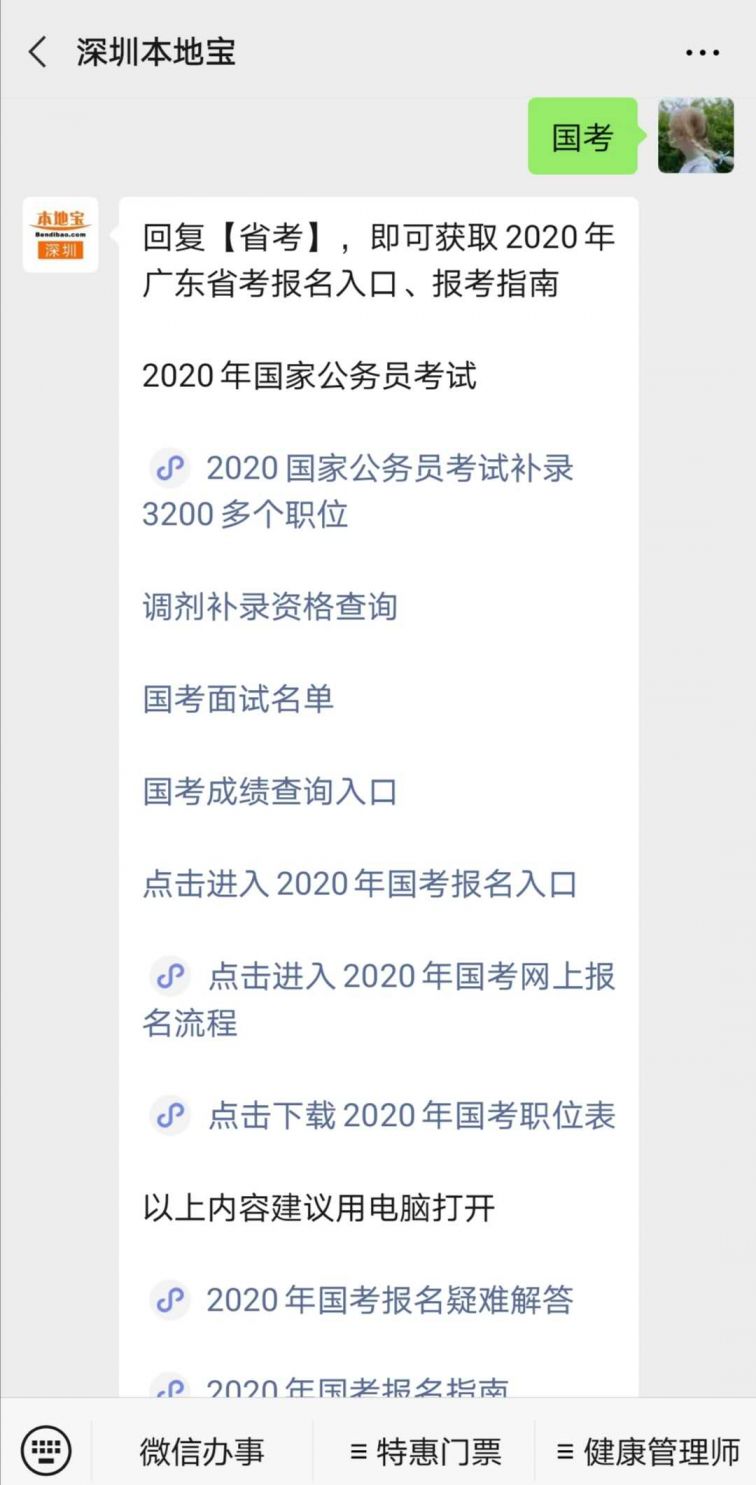Open the 国考成绩查询入口 link
This screenshot has height=1485, width=756.
(270, 791)
